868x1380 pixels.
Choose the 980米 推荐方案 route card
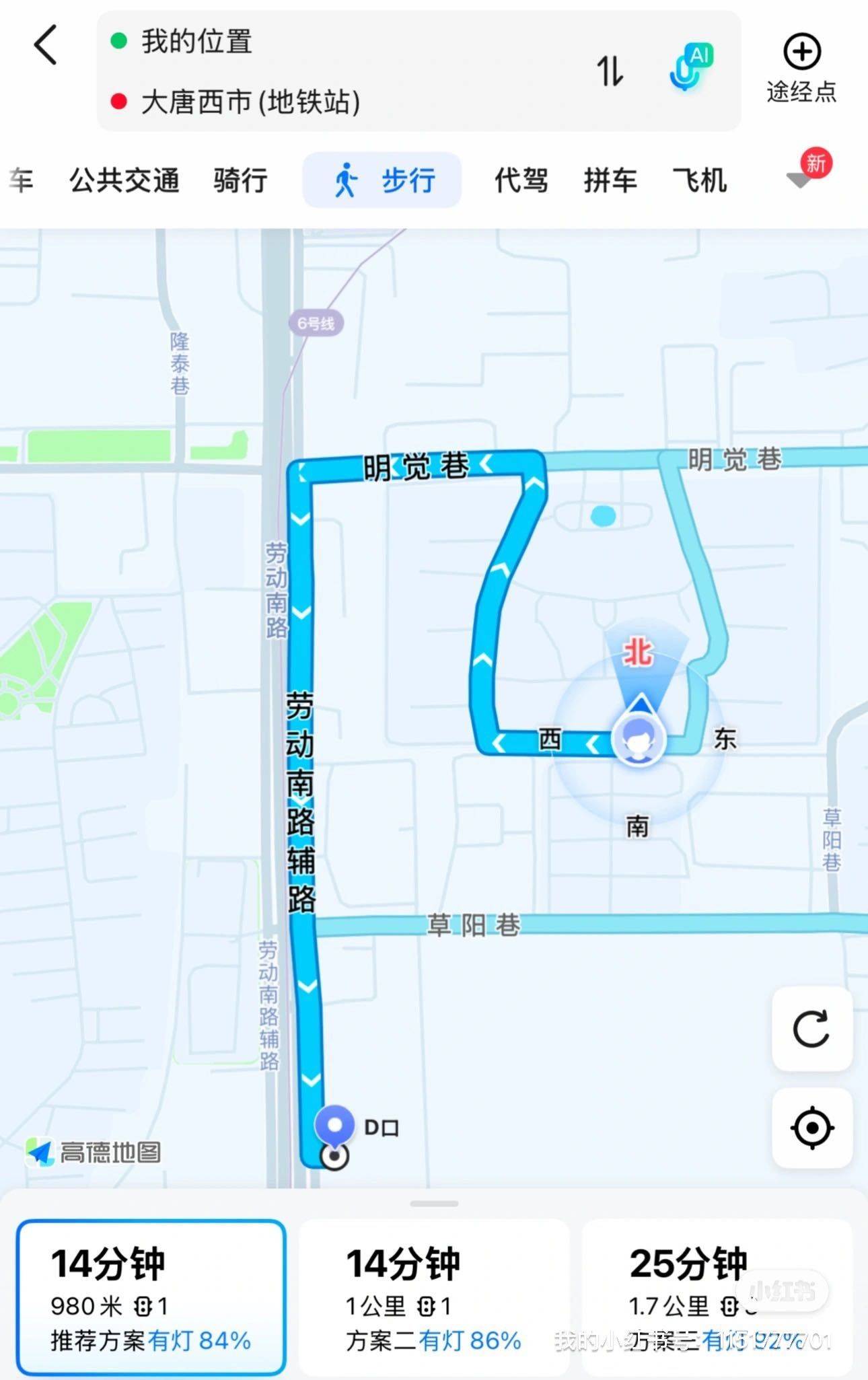click(151, 1297)
